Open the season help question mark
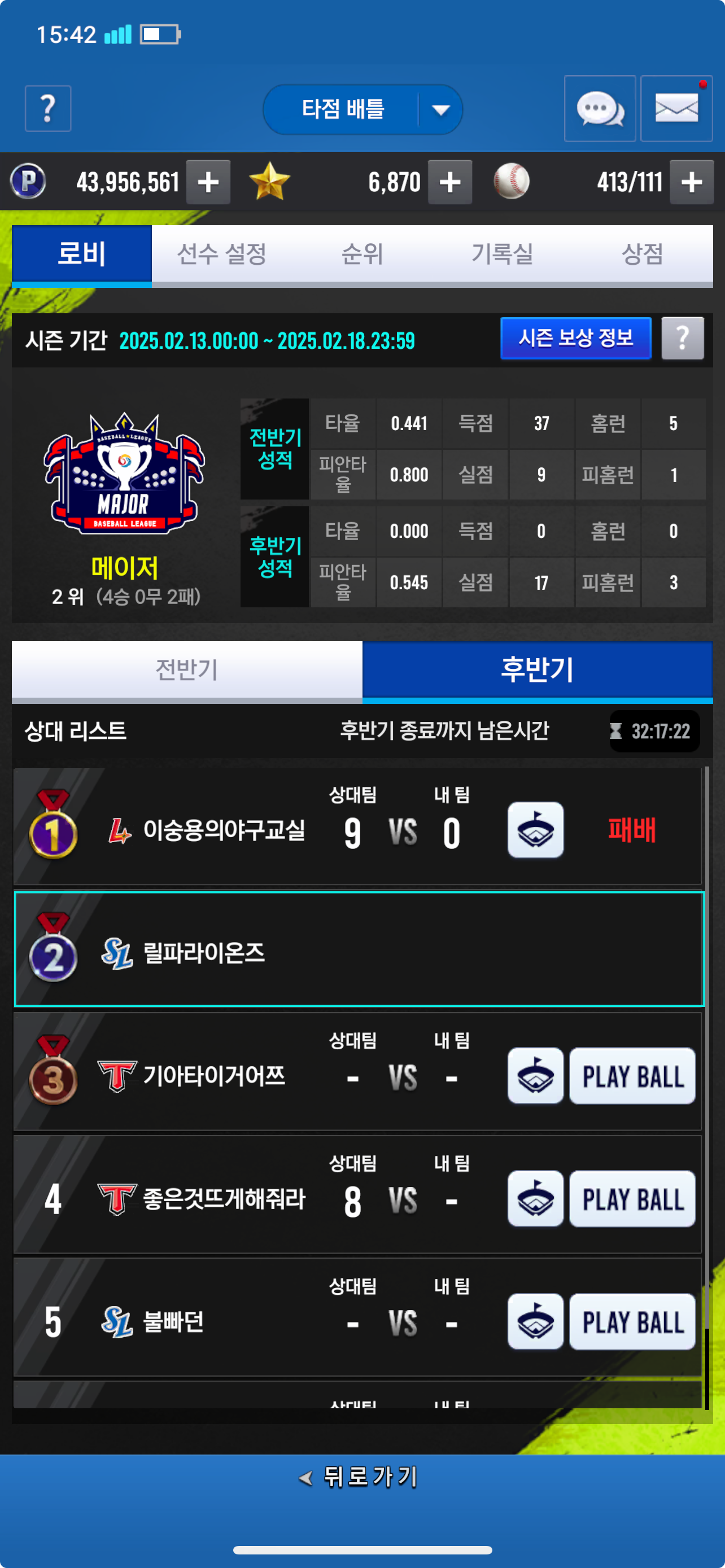The width and height of the screenshot is (725, 1568). click(x=683, y=338)
